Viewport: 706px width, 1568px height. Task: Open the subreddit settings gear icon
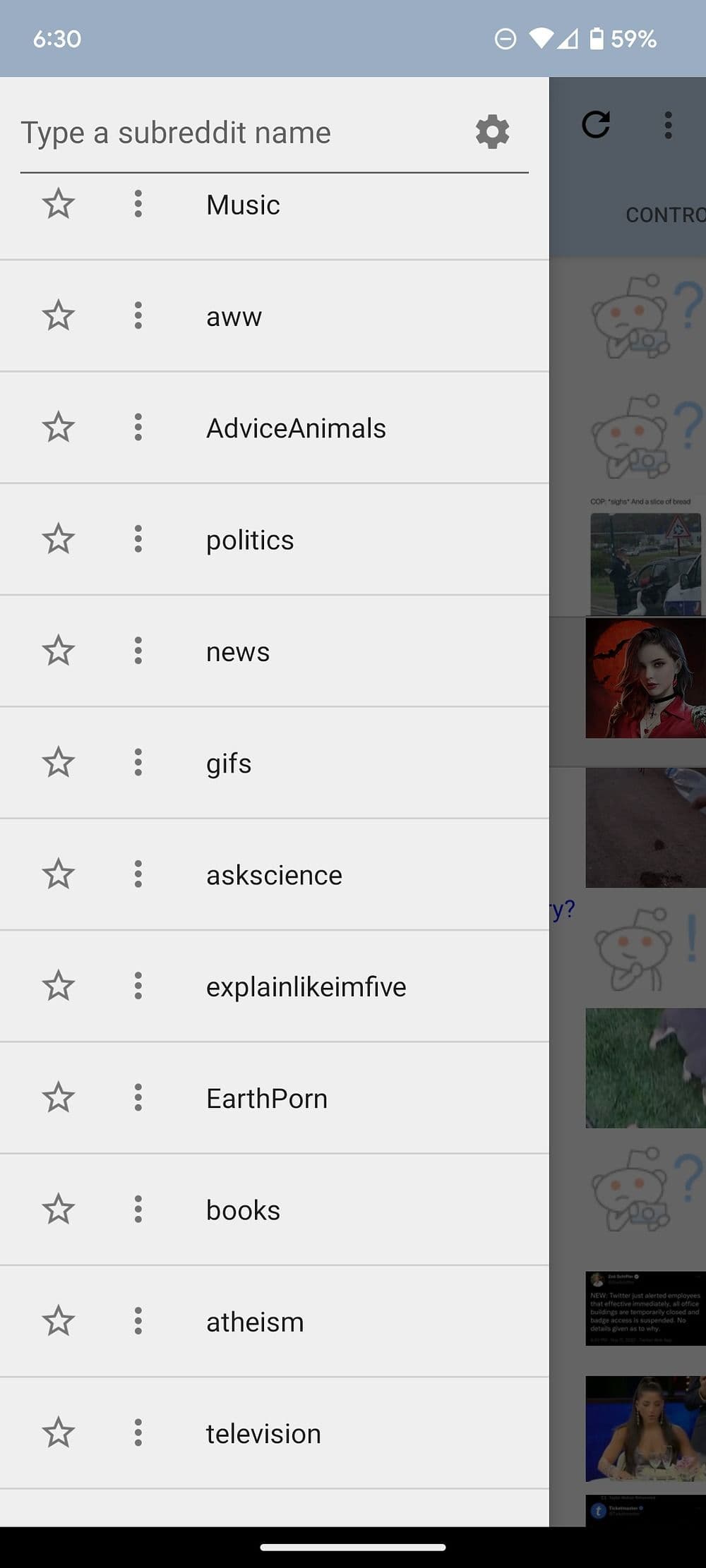point(491,132)
